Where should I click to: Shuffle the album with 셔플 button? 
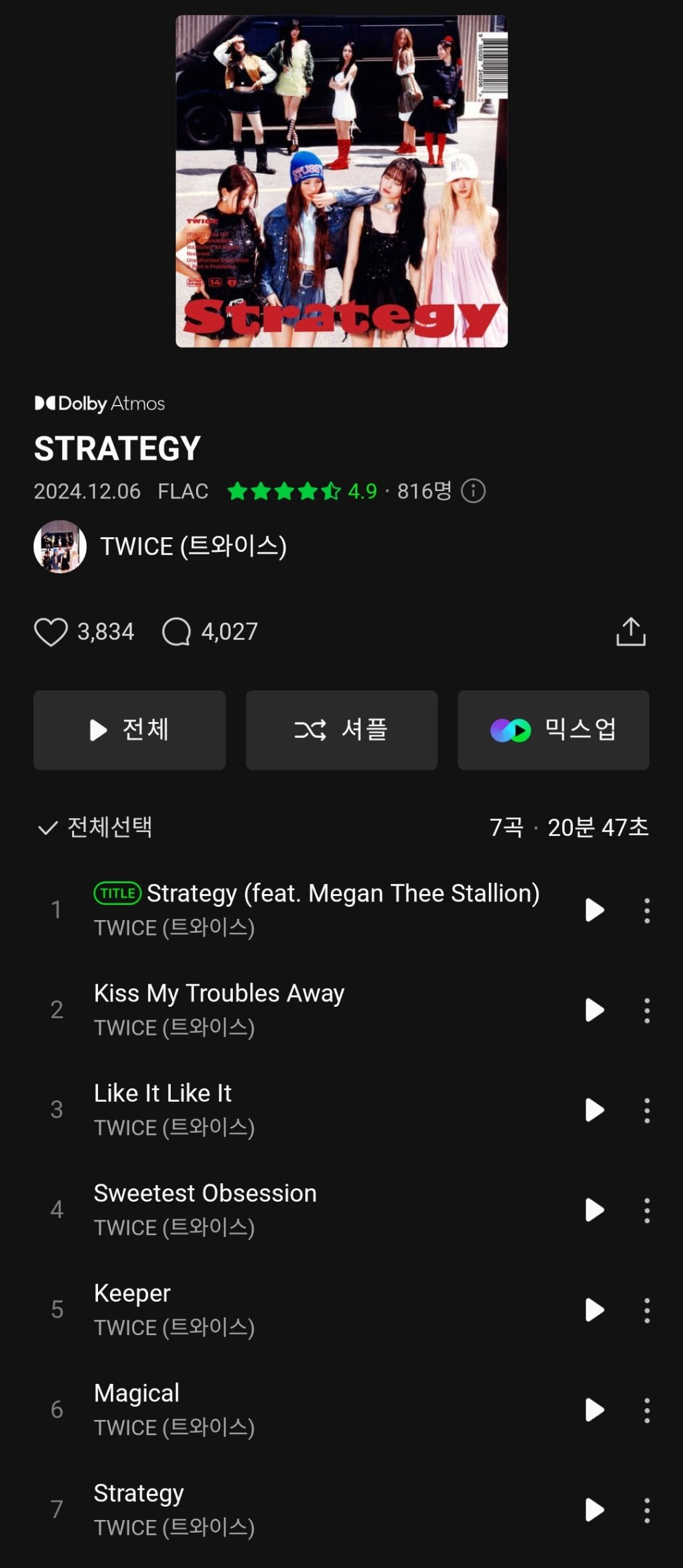coord(341,730)
